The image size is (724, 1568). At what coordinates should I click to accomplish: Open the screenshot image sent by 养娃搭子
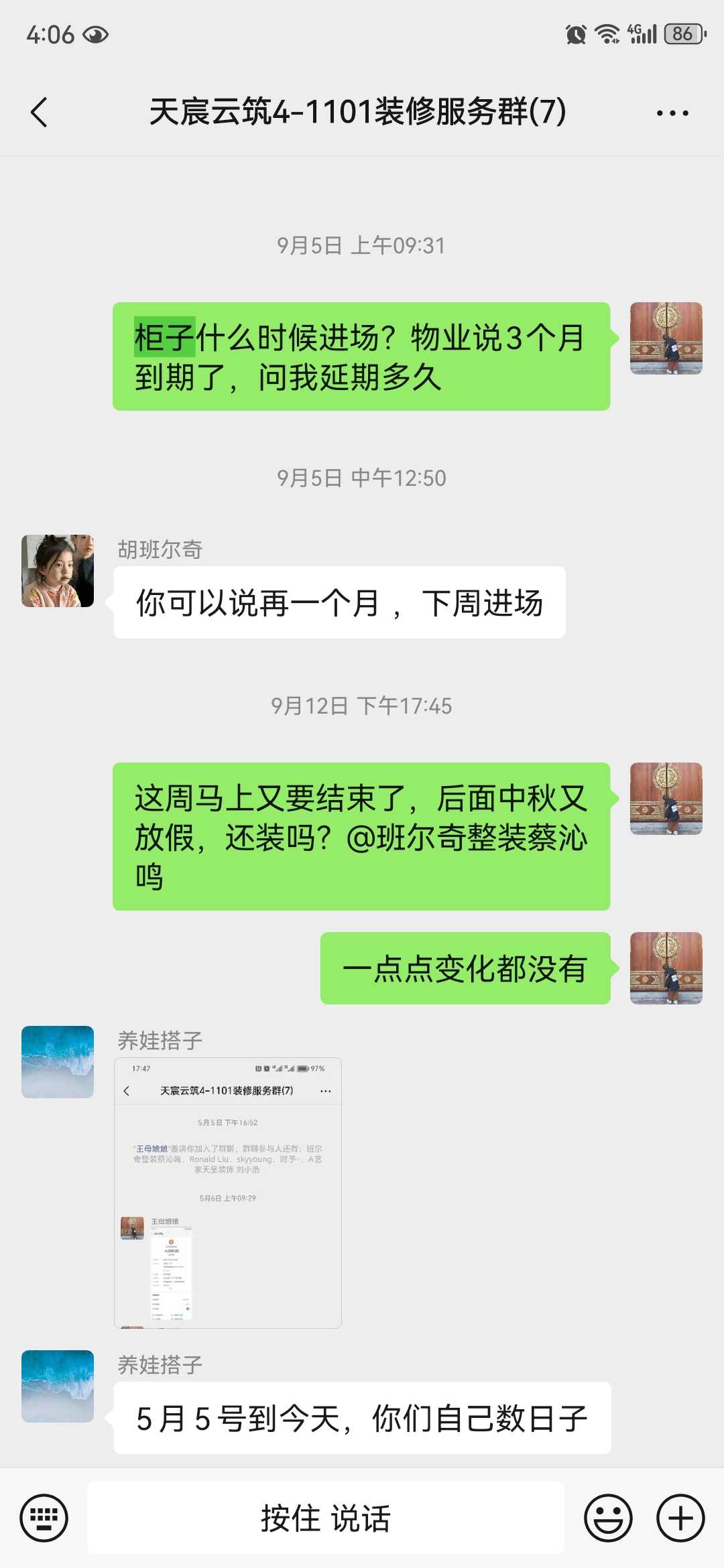click(228, 1193)
